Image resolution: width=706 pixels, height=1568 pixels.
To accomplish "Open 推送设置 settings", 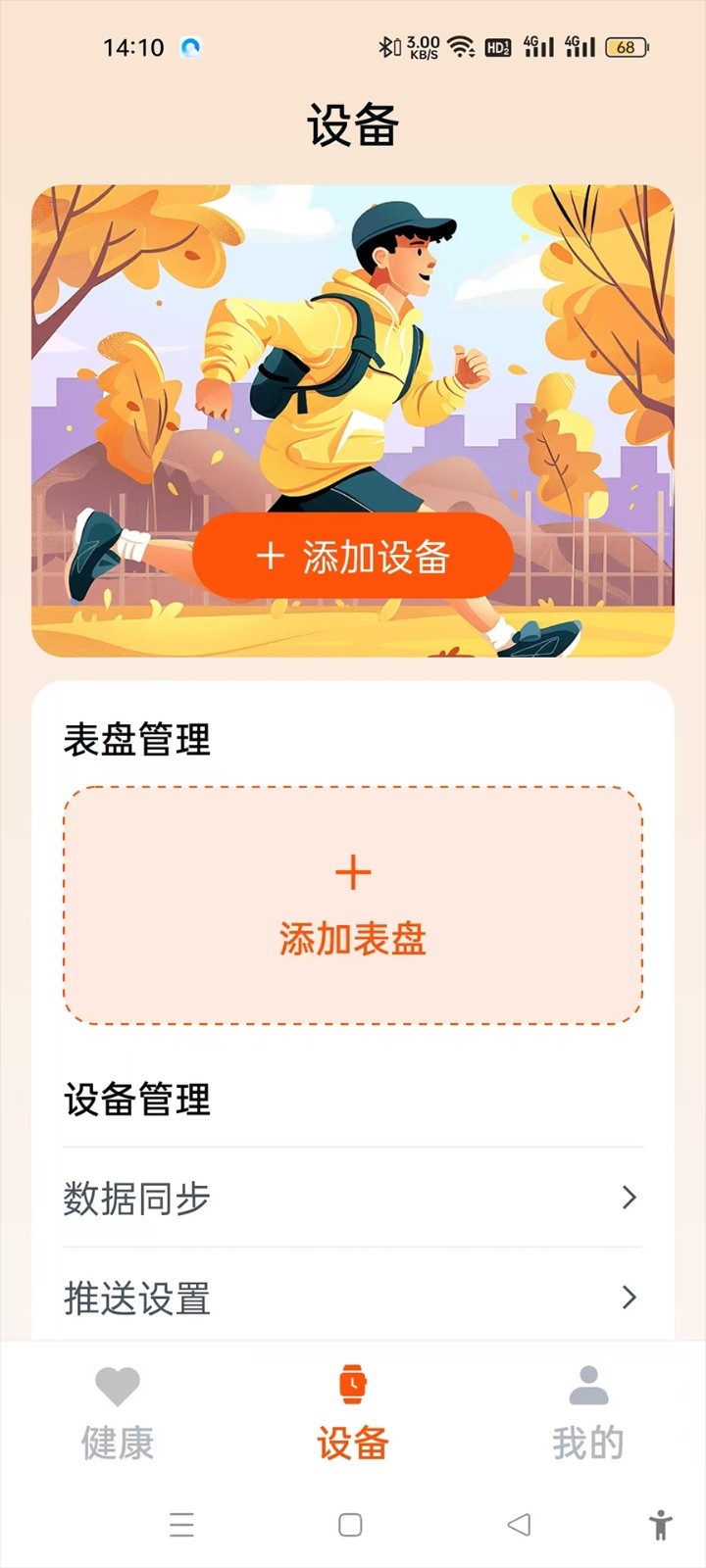I will 353,1298.
